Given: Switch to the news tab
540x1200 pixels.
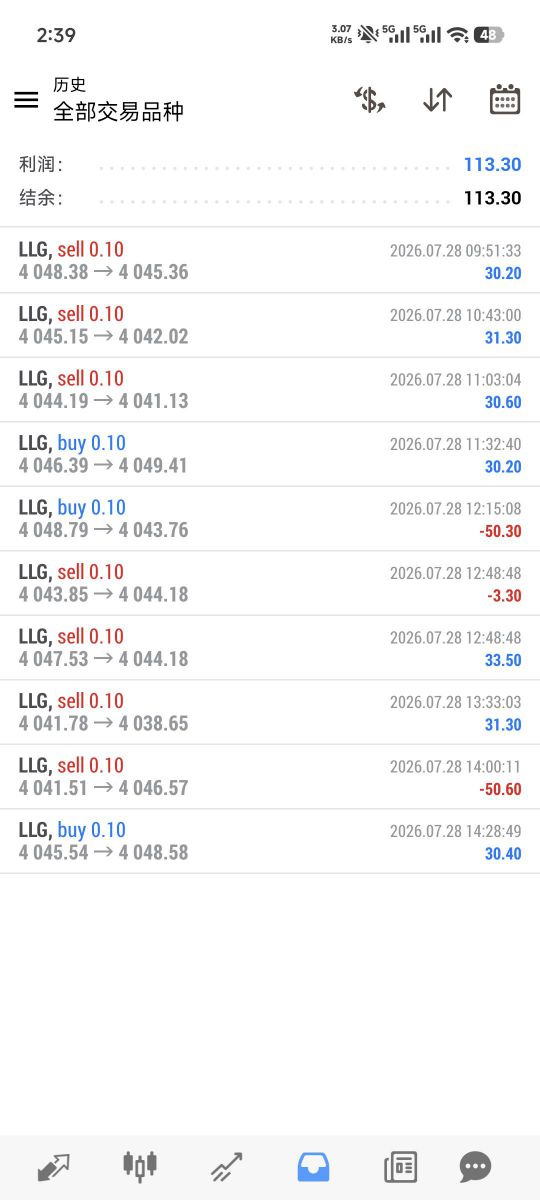Looking at the screenshot, I should click(400, 1166).
